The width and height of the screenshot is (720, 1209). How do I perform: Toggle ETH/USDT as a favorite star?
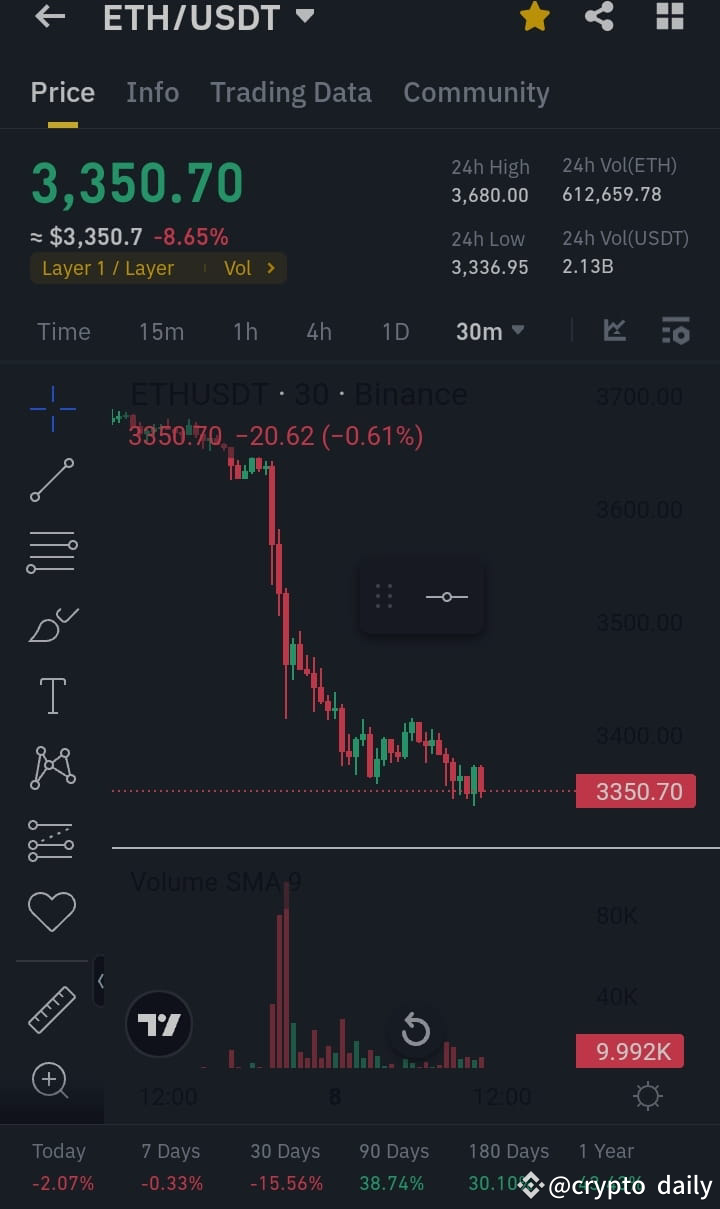[535, 17]
